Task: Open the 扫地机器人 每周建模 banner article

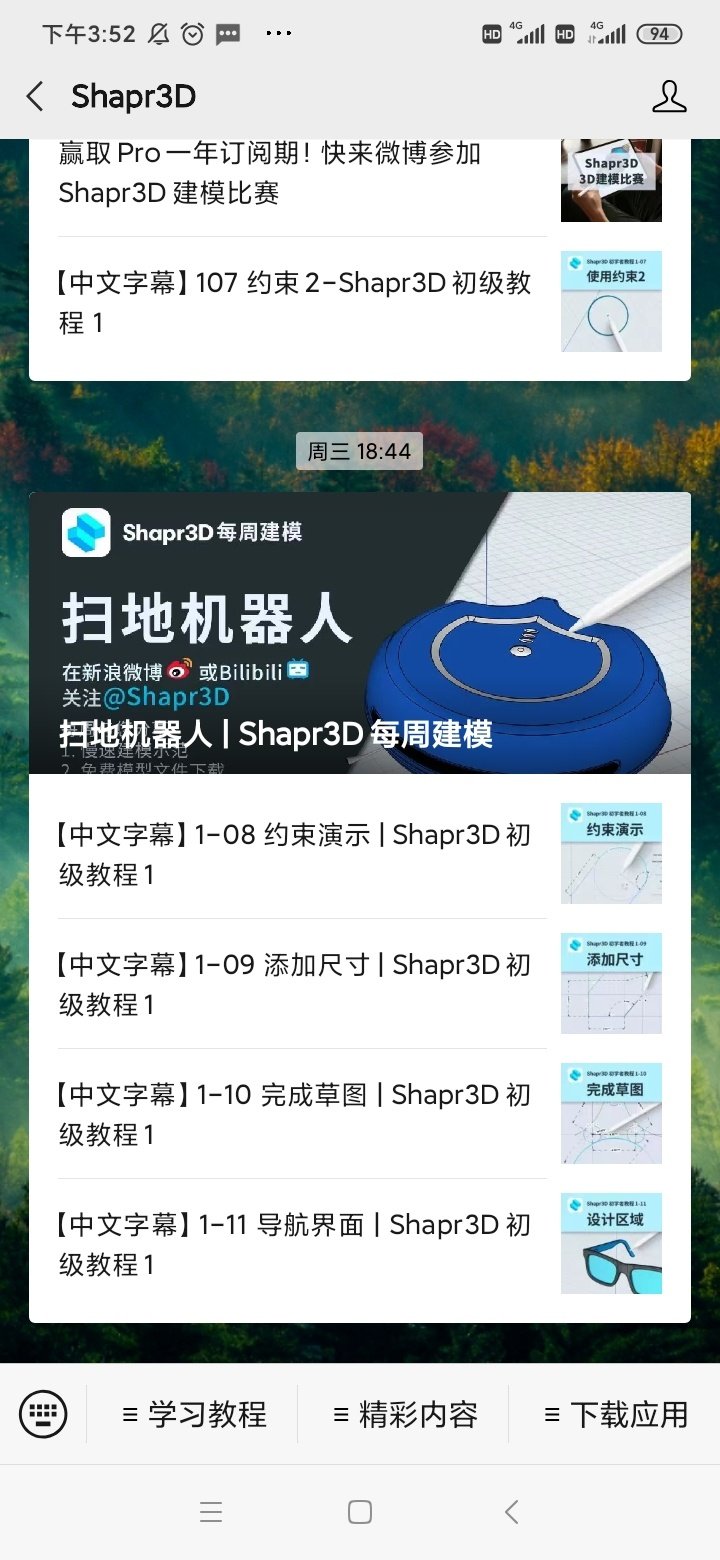Action: (360, 633)
